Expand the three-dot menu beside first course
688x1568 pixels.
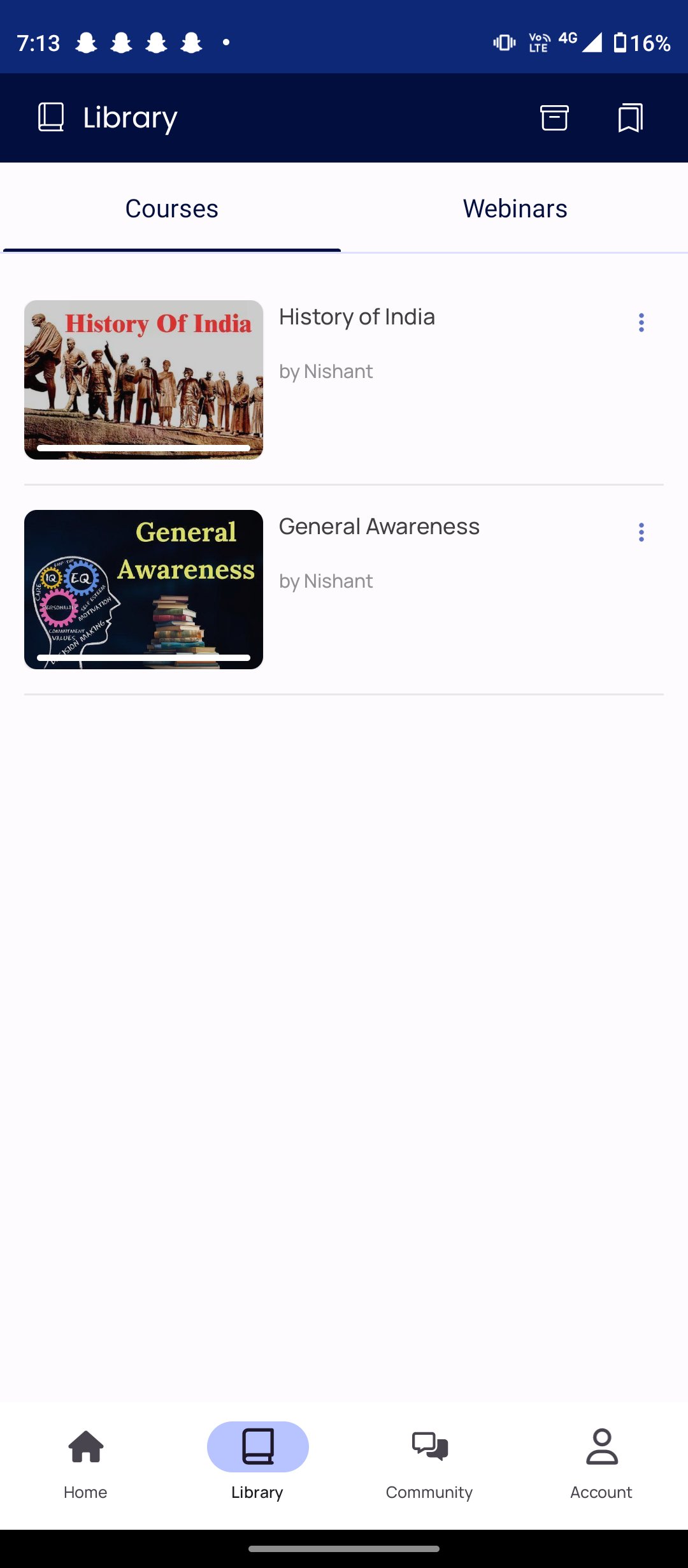(x=640, y=323)
